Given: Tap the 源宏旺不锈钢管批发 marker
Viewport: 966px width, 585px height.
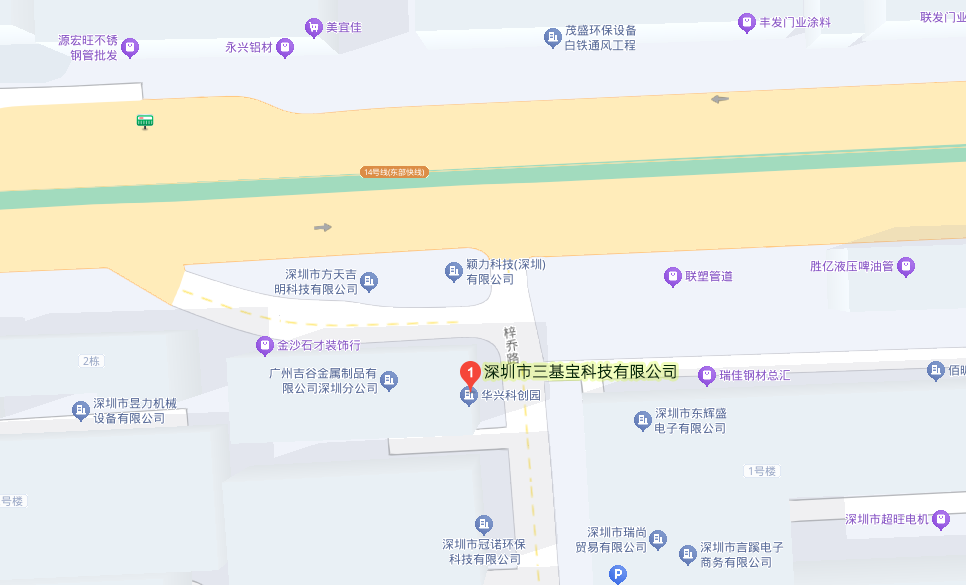Looking at the screenshot, I should coord(130,47).
